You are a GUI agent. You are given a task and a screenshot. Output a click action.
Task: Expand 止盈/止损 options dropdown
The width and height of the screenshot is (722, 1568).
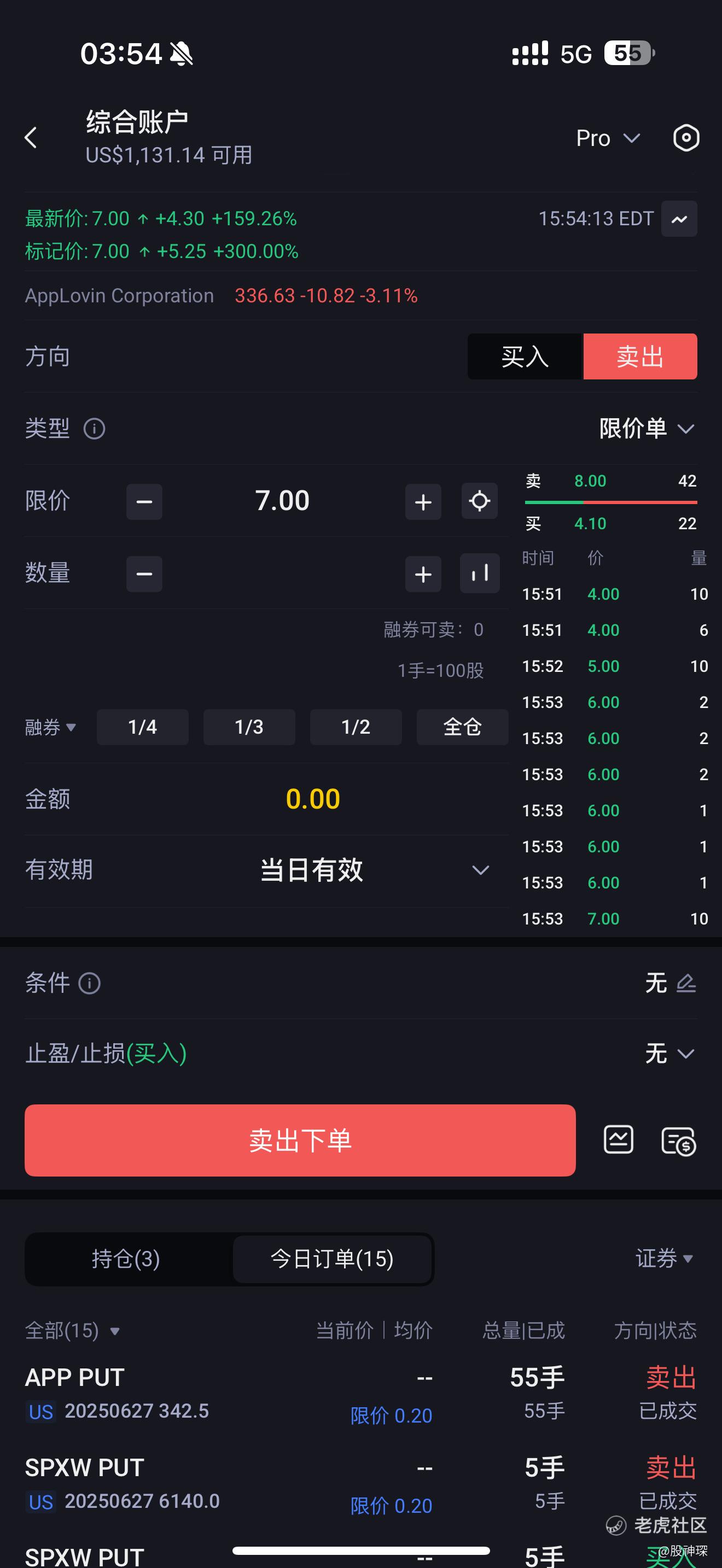pos(669,1054)
